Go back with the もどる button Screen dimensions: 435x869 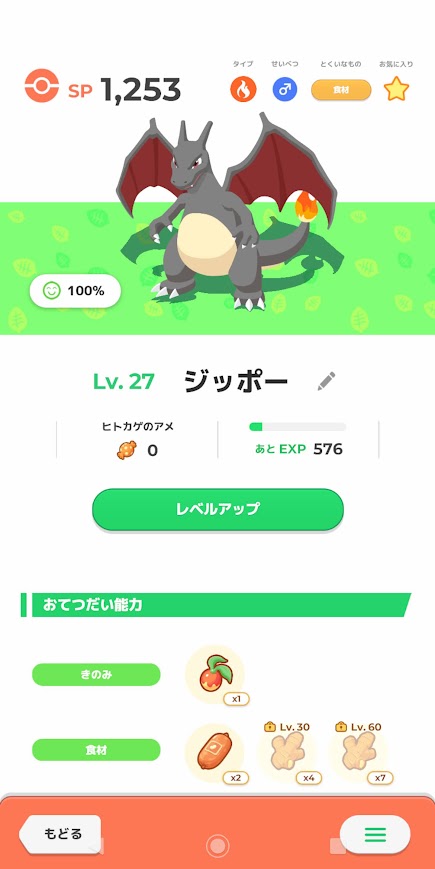click(61, 834)
